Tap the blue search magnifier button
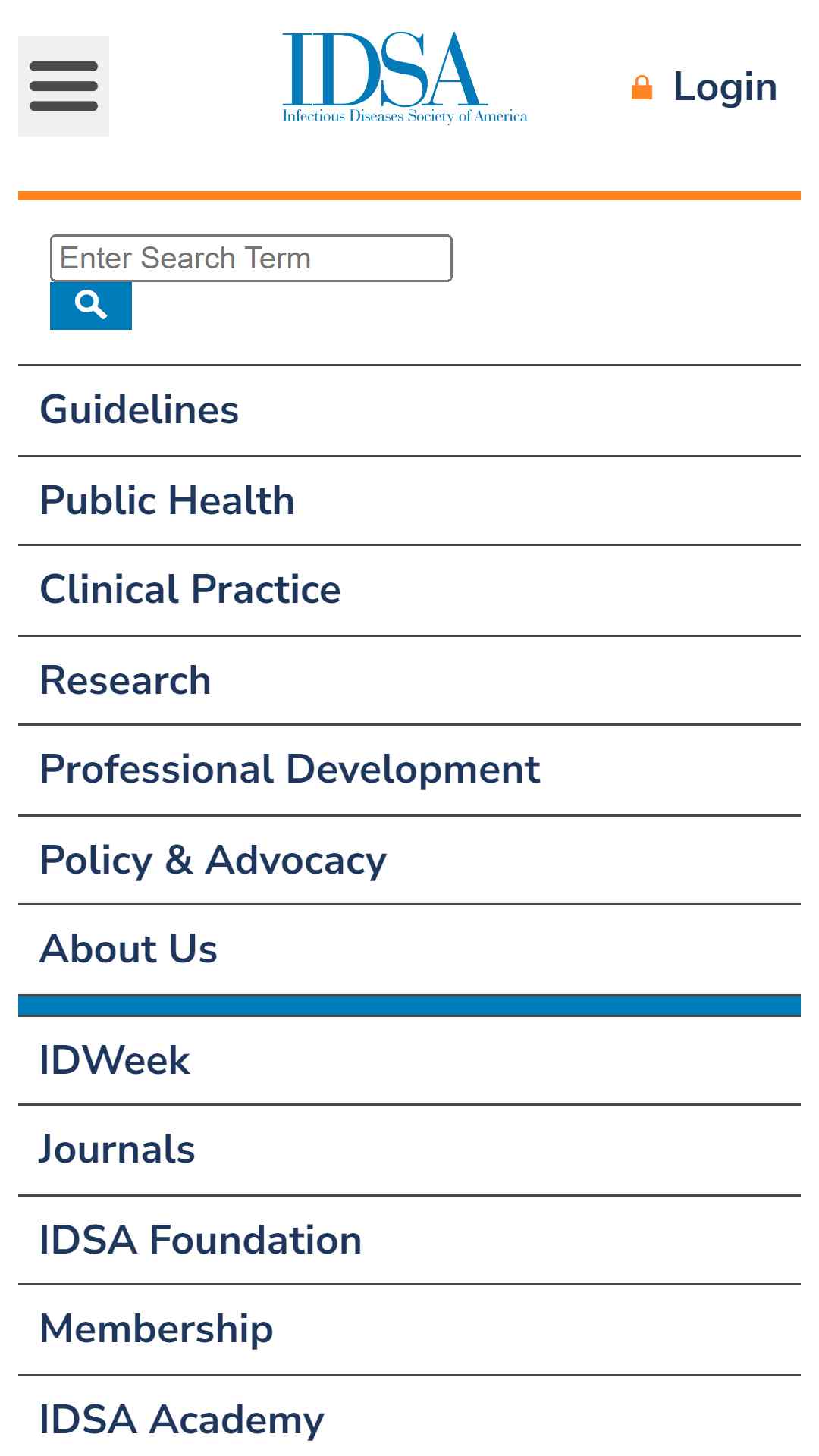Screen dimensions: 819x1456 pos(91,306)
